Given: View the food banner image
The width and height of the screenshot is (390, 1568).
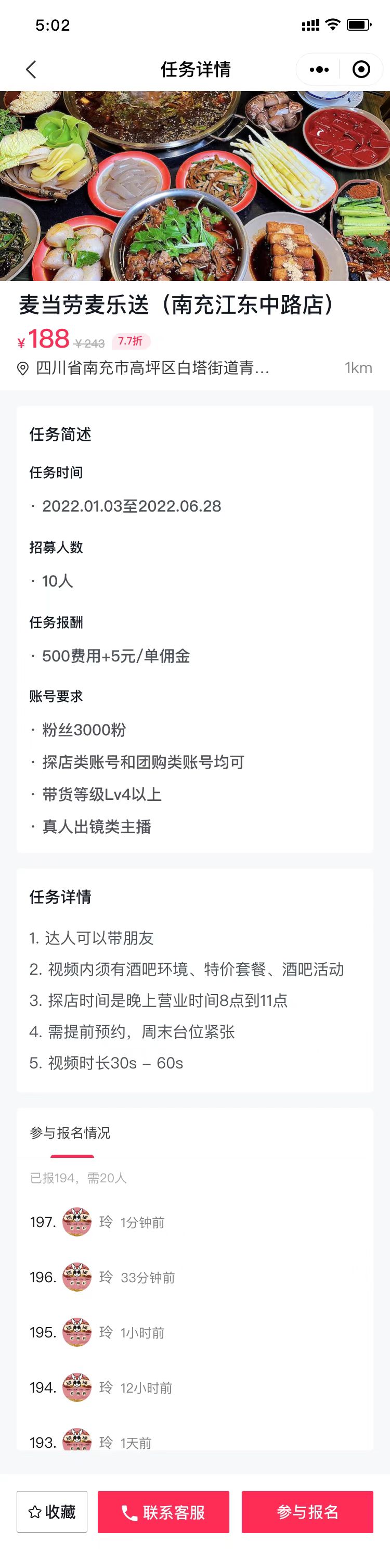Looking at the screenshot, I should point(194,186).
